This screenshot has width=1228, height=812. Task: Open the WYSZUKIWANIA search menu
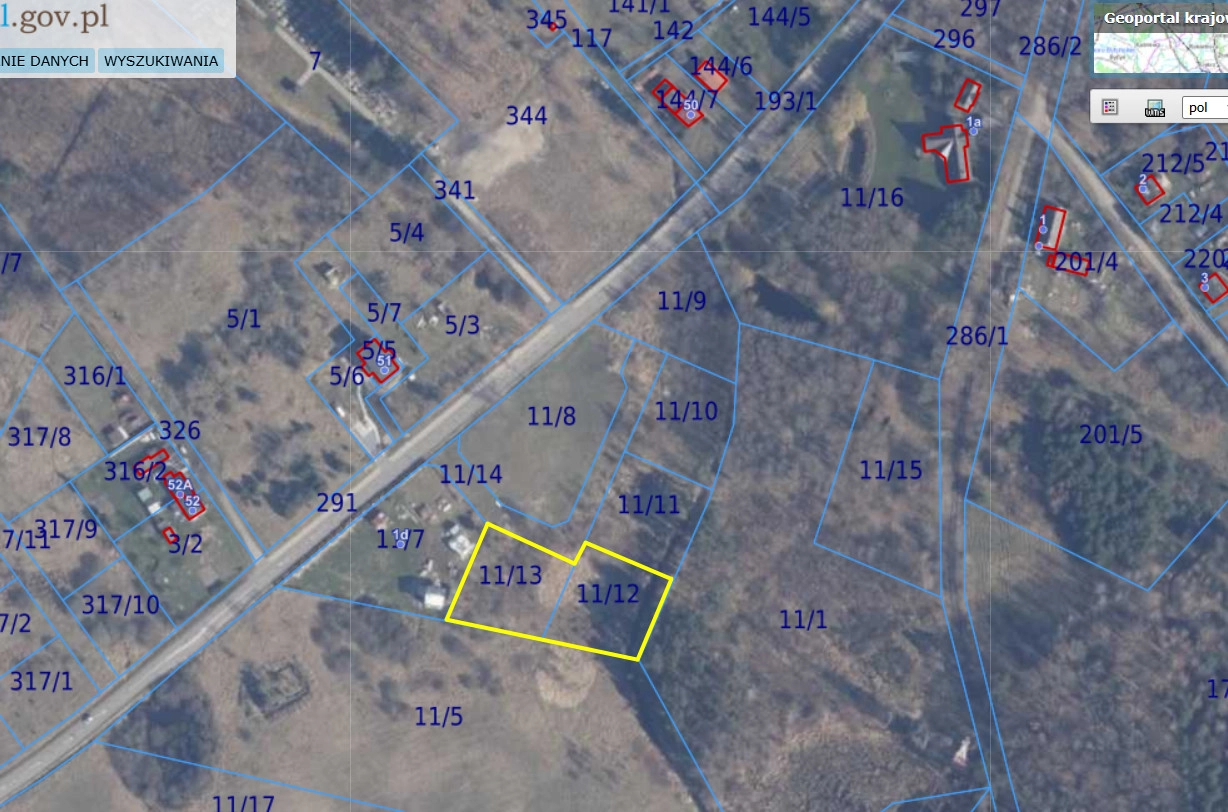coord(161,61)
